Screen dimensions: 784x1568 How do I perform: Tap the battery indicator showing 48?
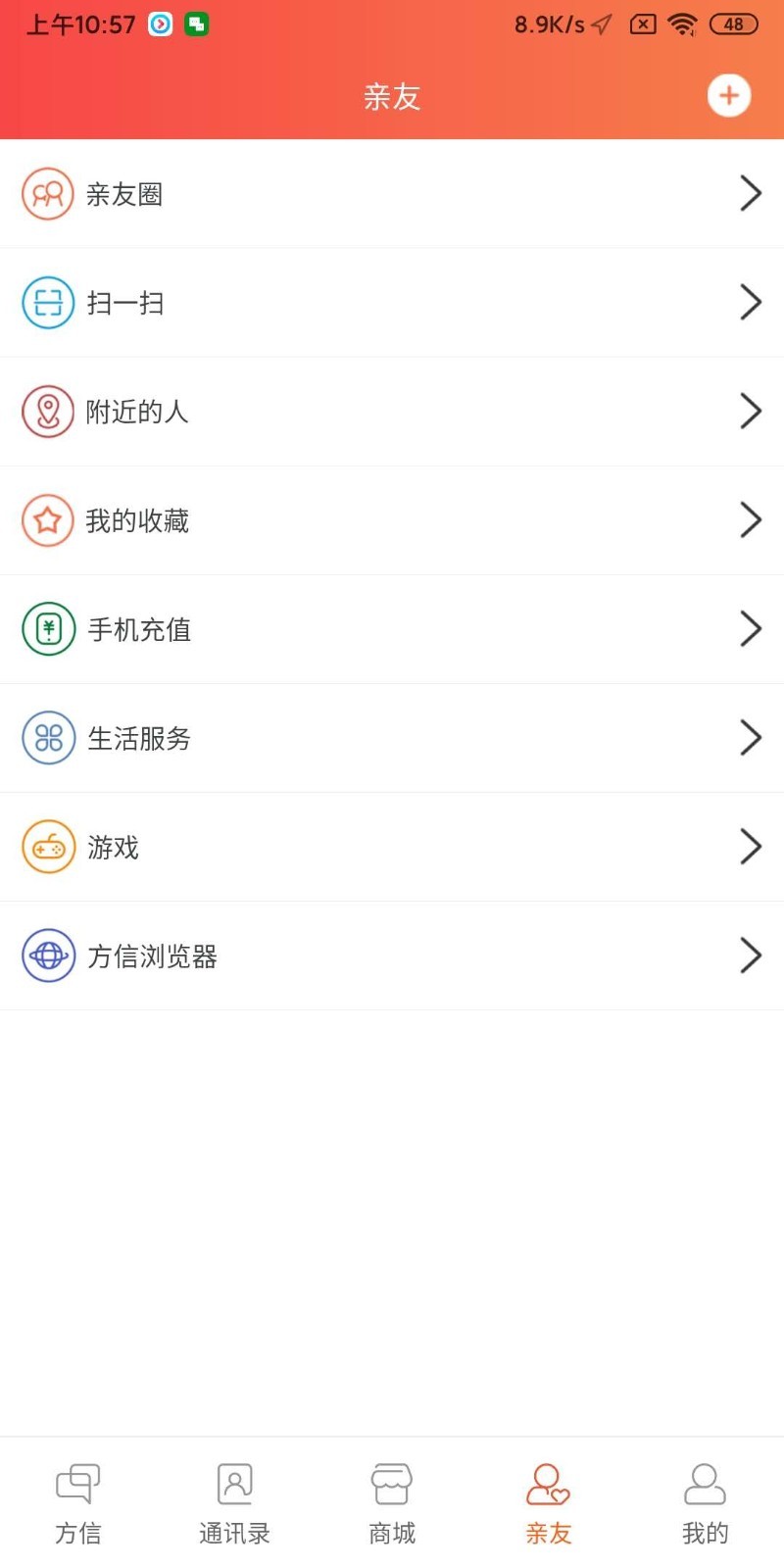[x=731, y=24]
